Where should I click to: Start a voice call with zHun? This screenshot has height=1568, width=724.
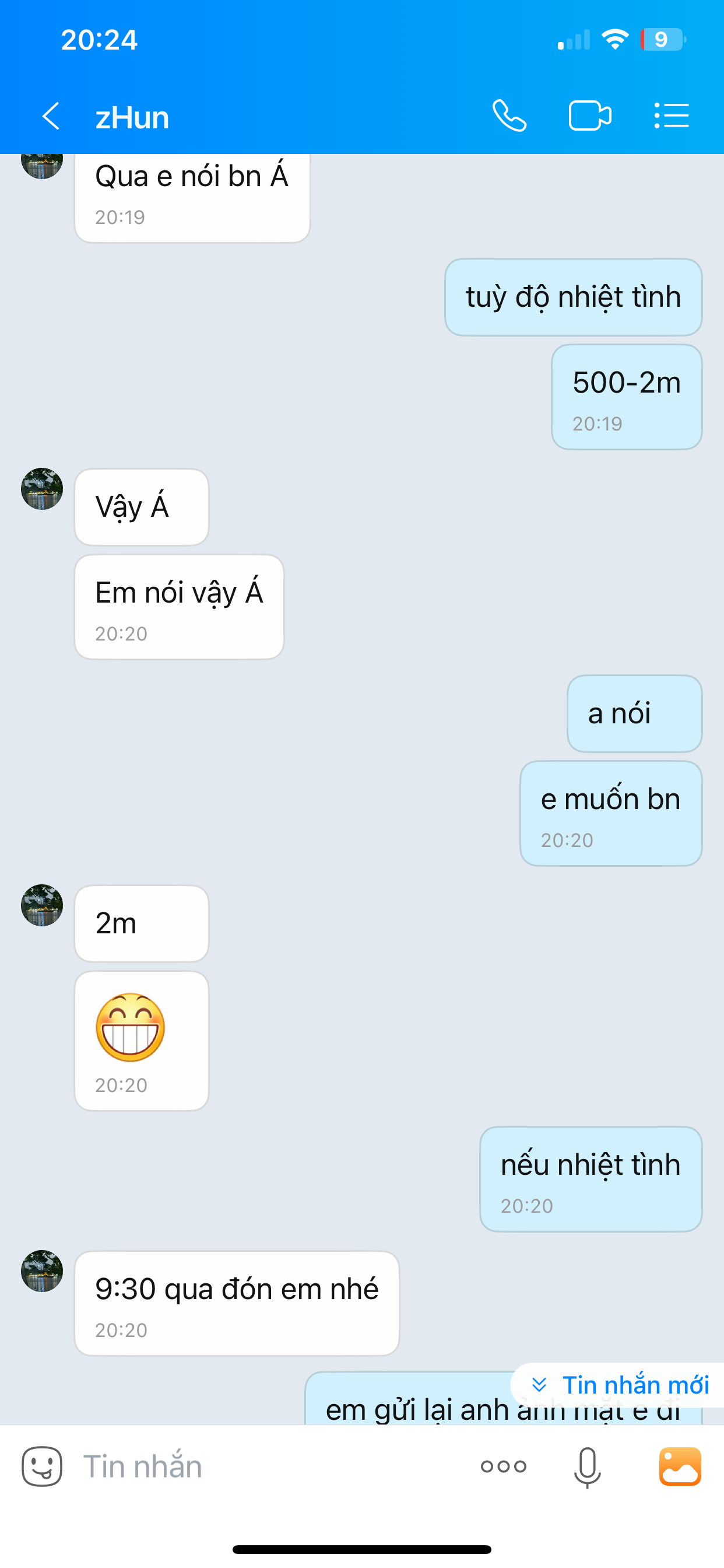click(x=509, y=116)
